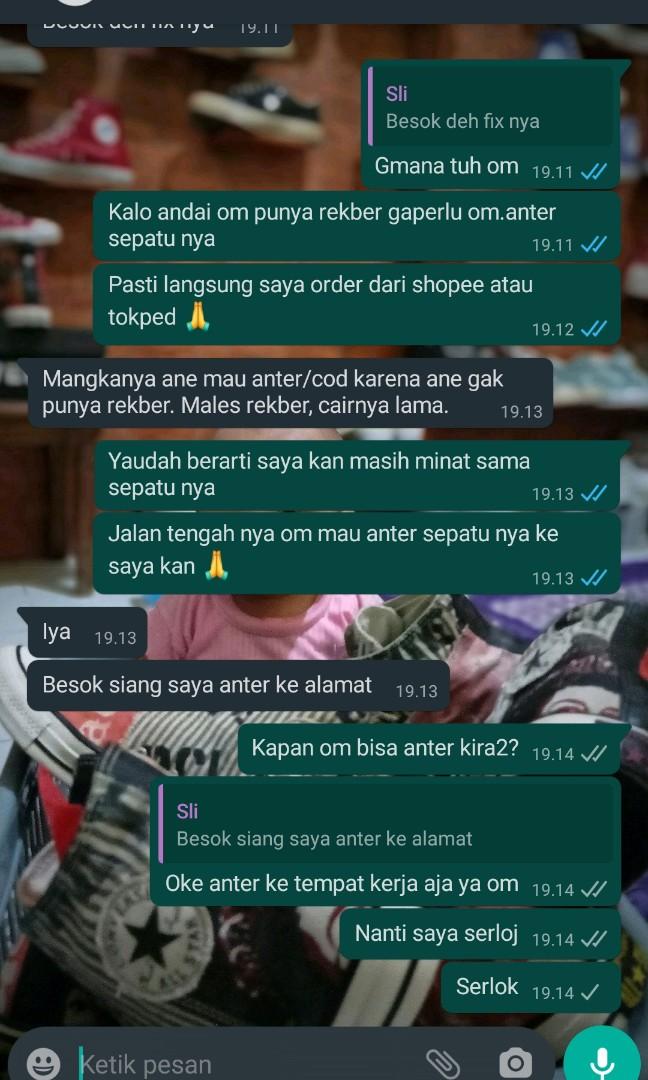648x1080 pixels.
Task: Open the camera from the message bar
Action: click(515, 1062)
